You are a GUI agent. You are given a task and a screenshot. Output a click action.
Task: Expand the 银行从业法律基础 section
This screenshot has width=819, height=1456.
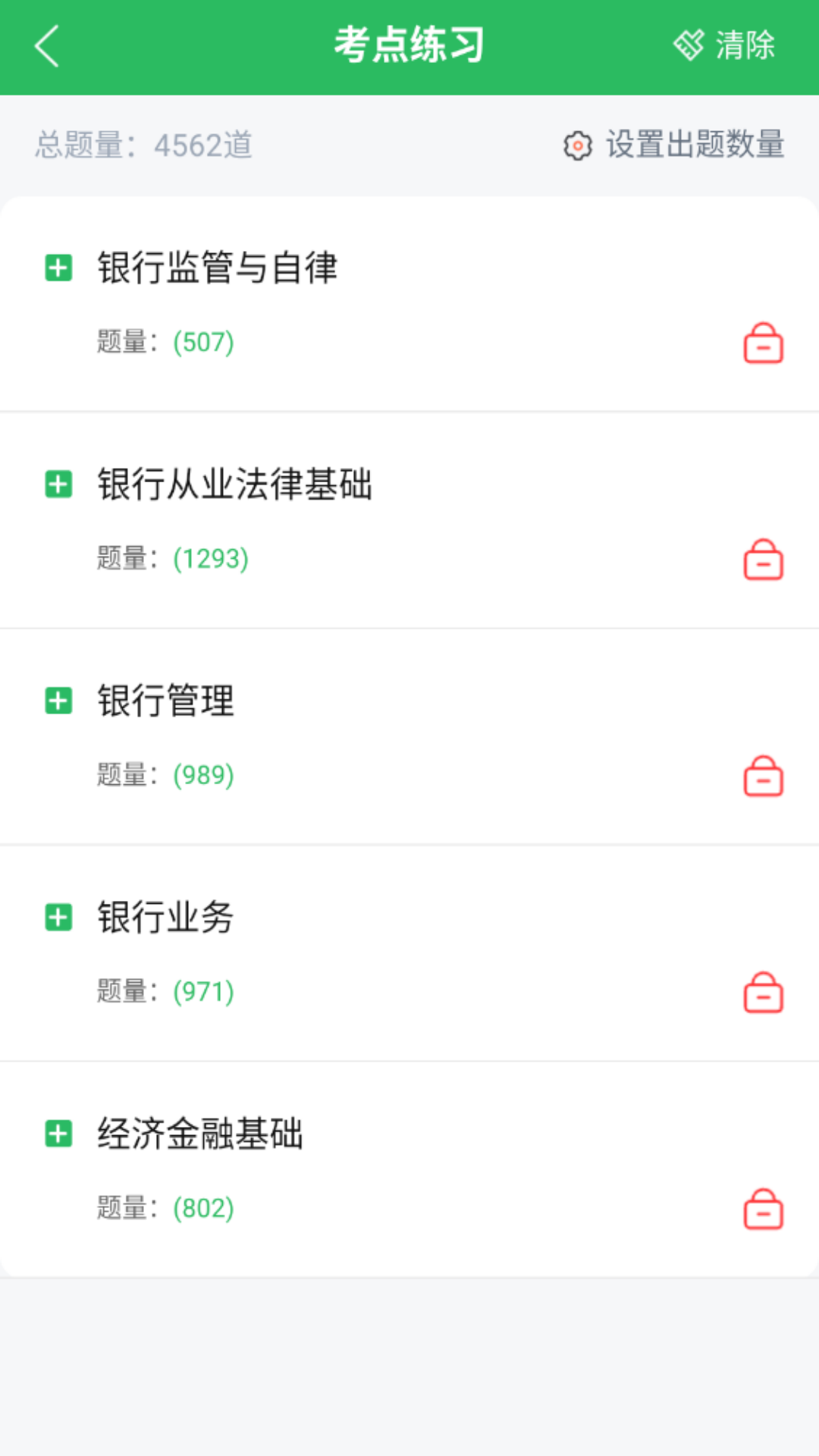58,485
